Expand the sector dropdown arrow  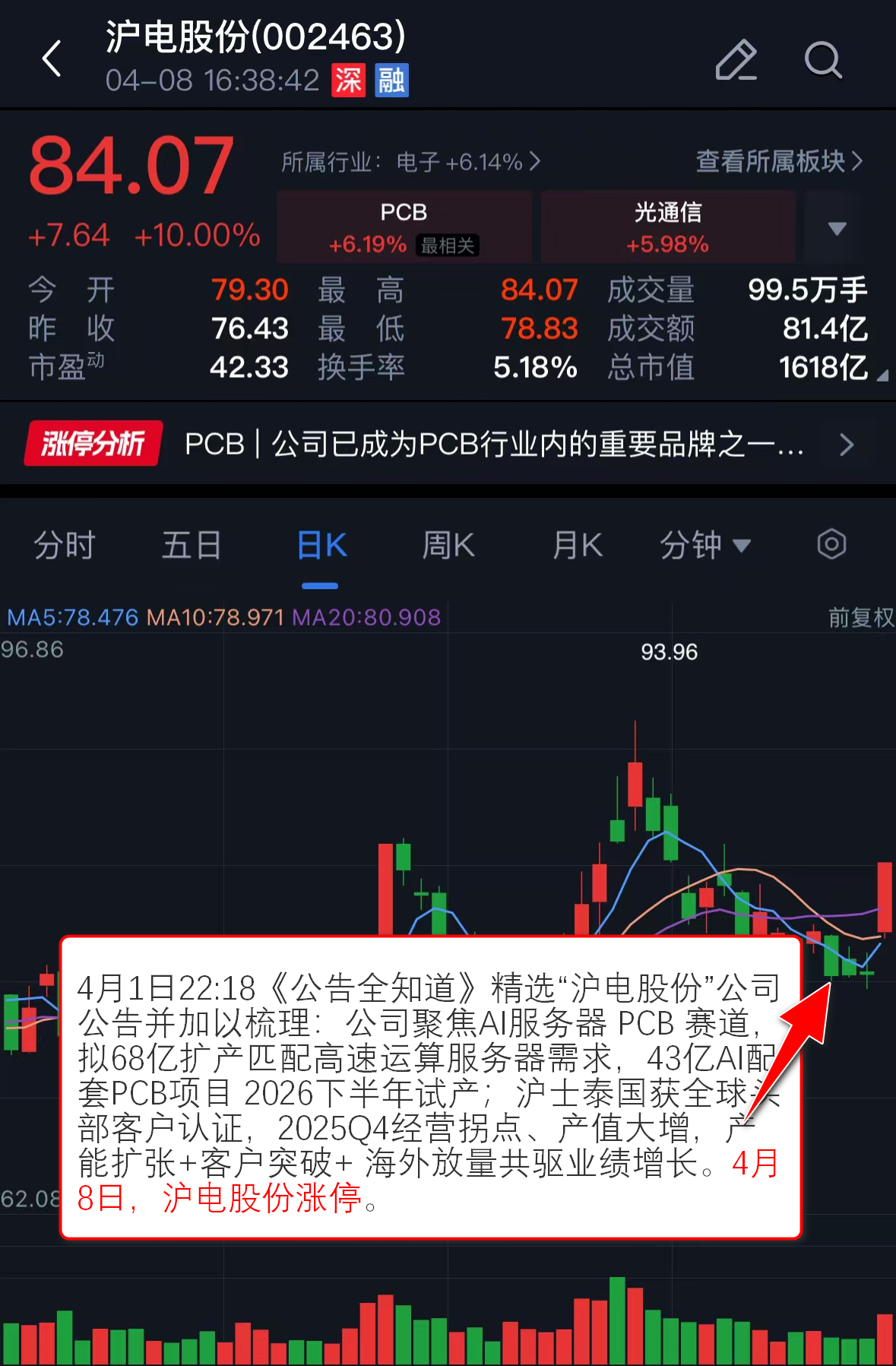coord(837,228)
